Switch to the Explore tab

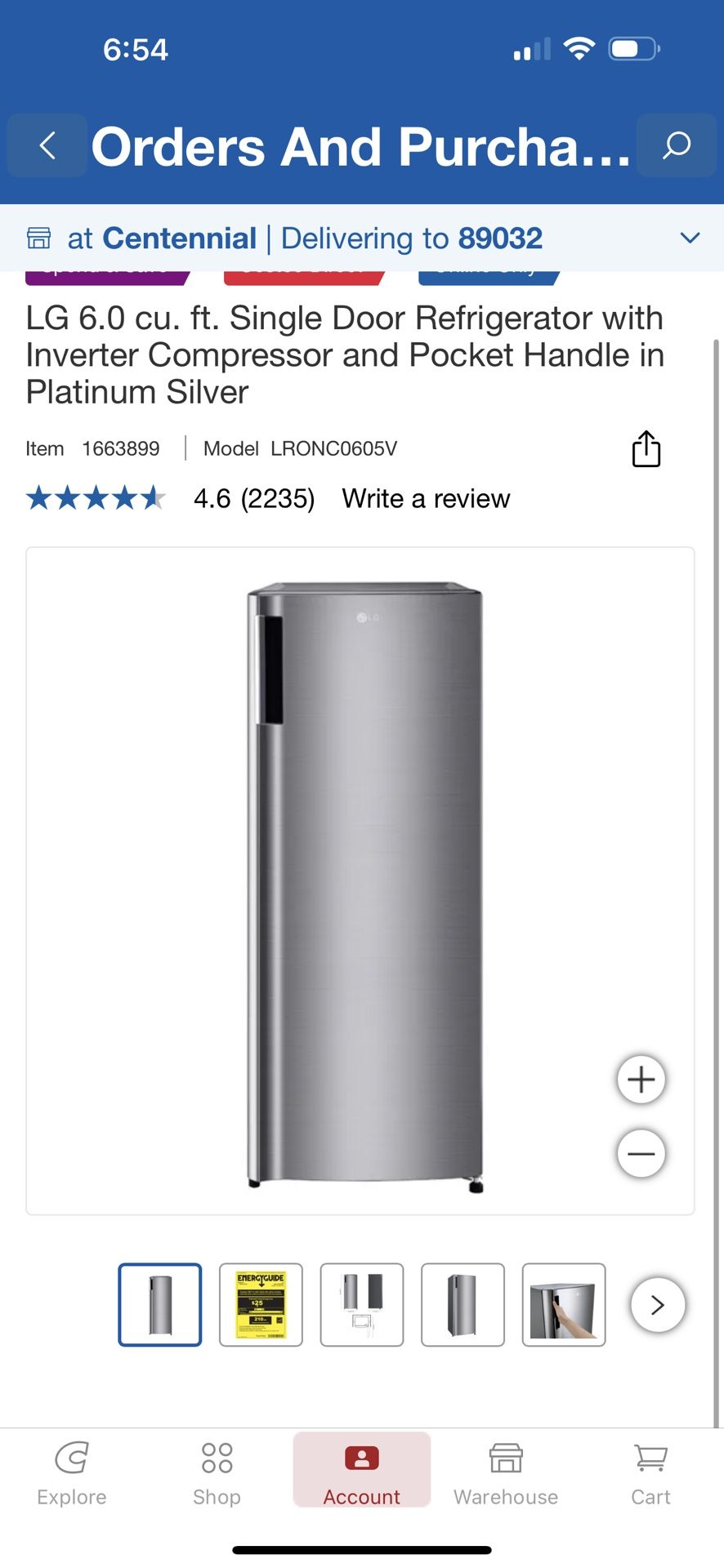pyautogui.click(x=72, y=1473)
